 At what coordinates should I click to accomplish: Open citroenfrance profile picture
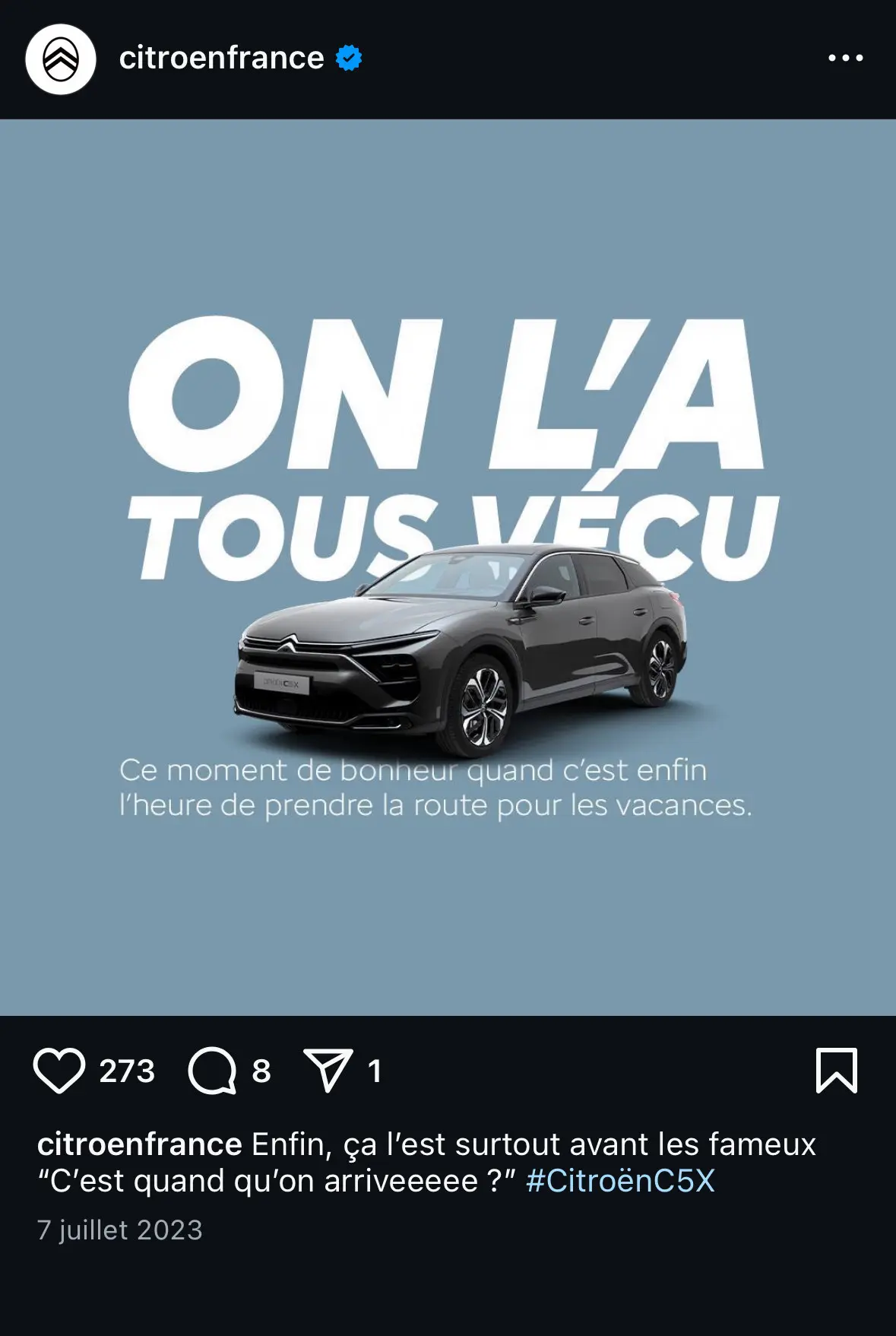(x=61, y=57)
